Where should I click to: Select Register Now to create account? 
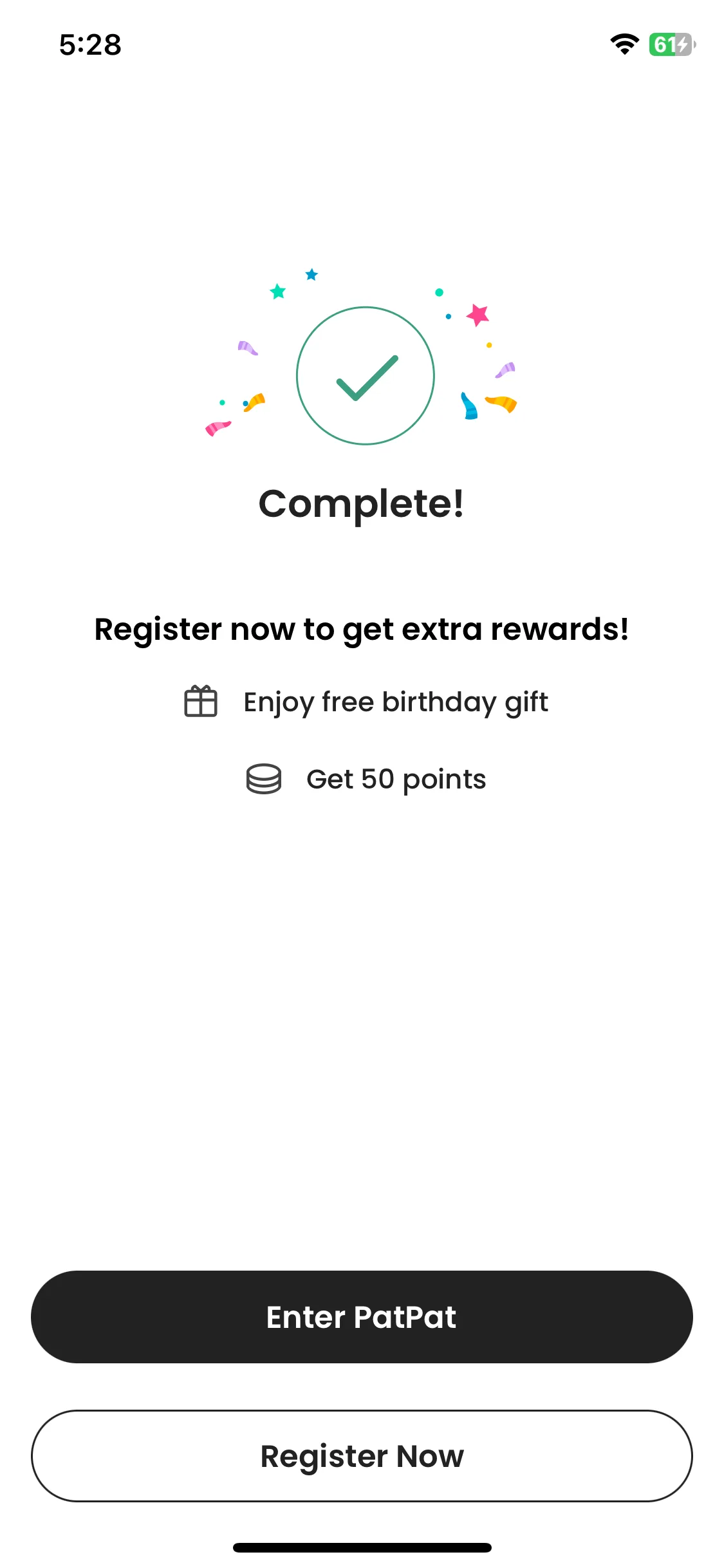362,1456
